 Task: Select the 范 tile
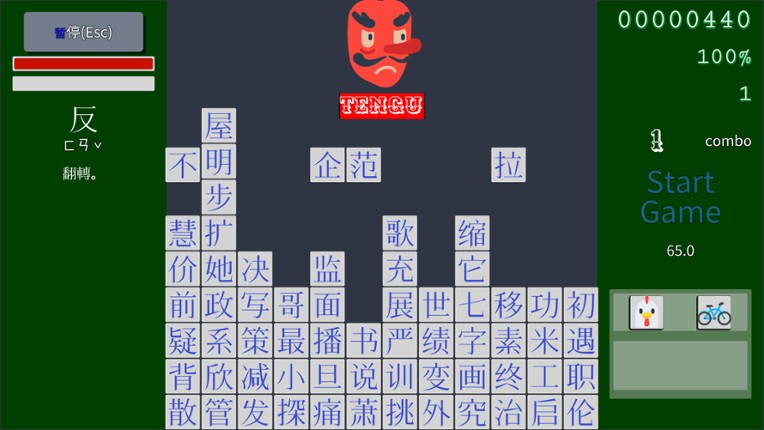pos(364,164)
